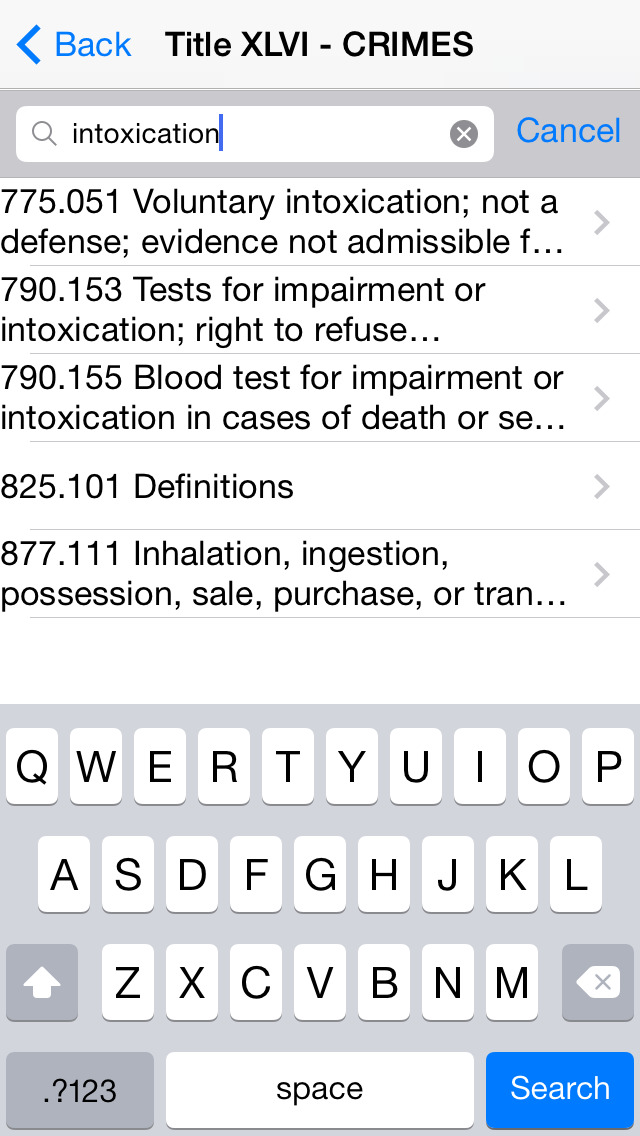Open 825.101 Definitions
This screenshot has width=640, height=1136.
point(320,486)
